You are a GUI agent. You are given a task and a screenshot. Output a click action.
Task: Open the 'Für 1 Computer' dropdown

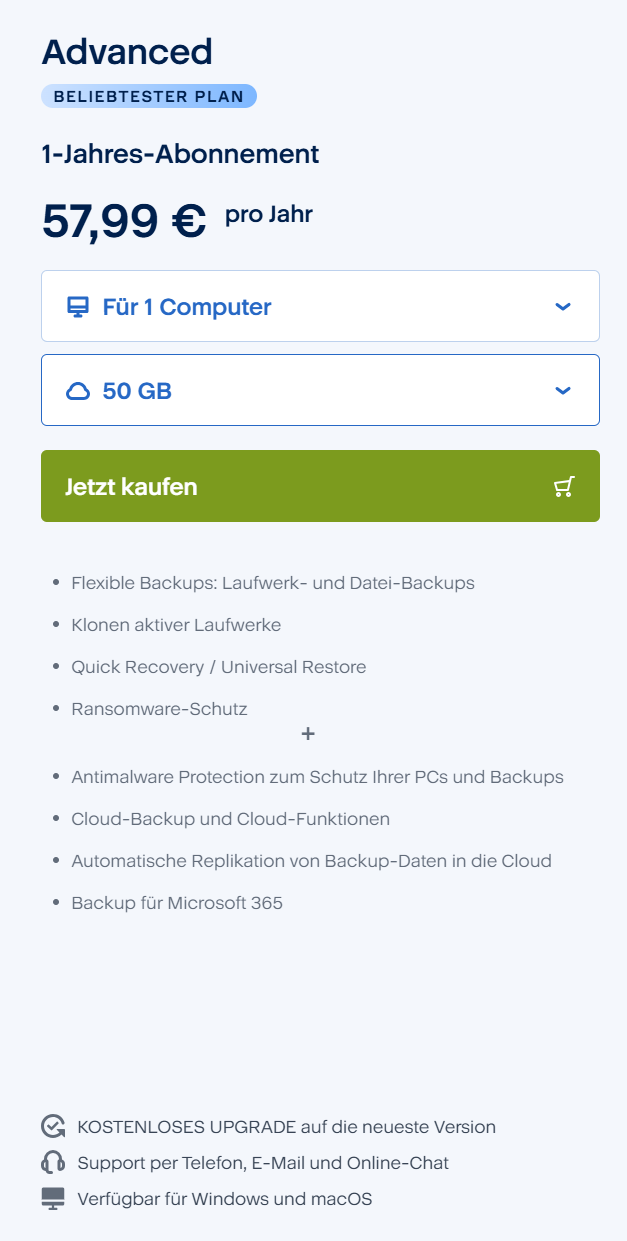pos(320,306)
